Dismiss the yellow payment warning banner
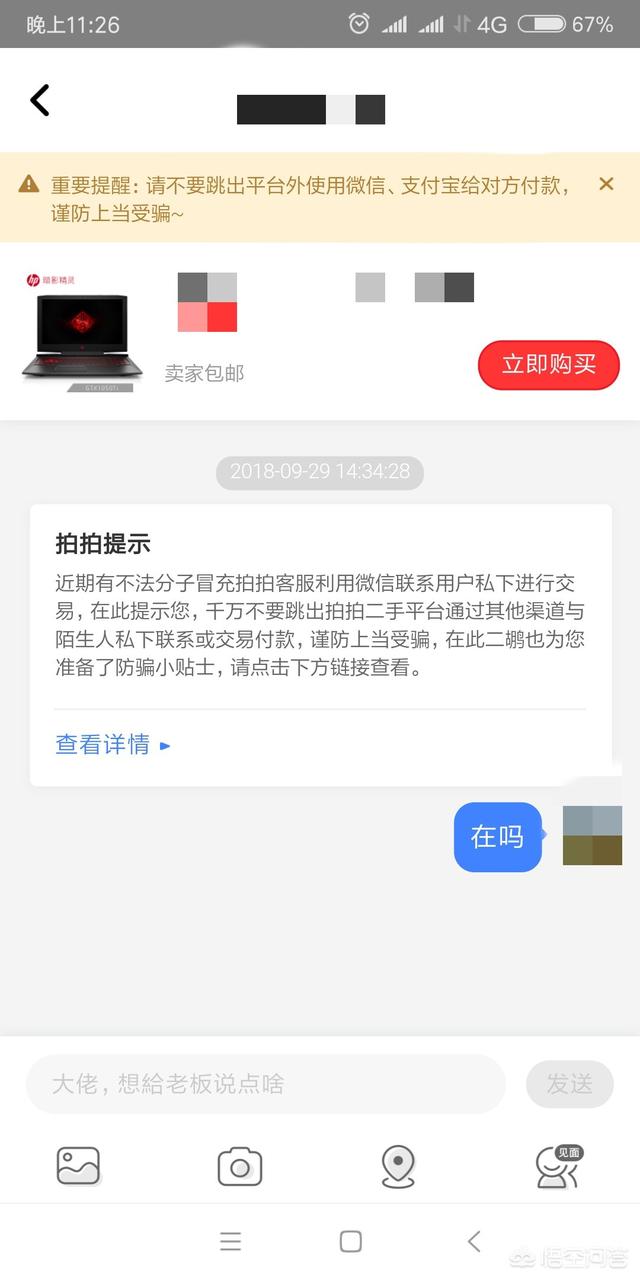Viewport: 640px width, 1280px height. (606, 184)
